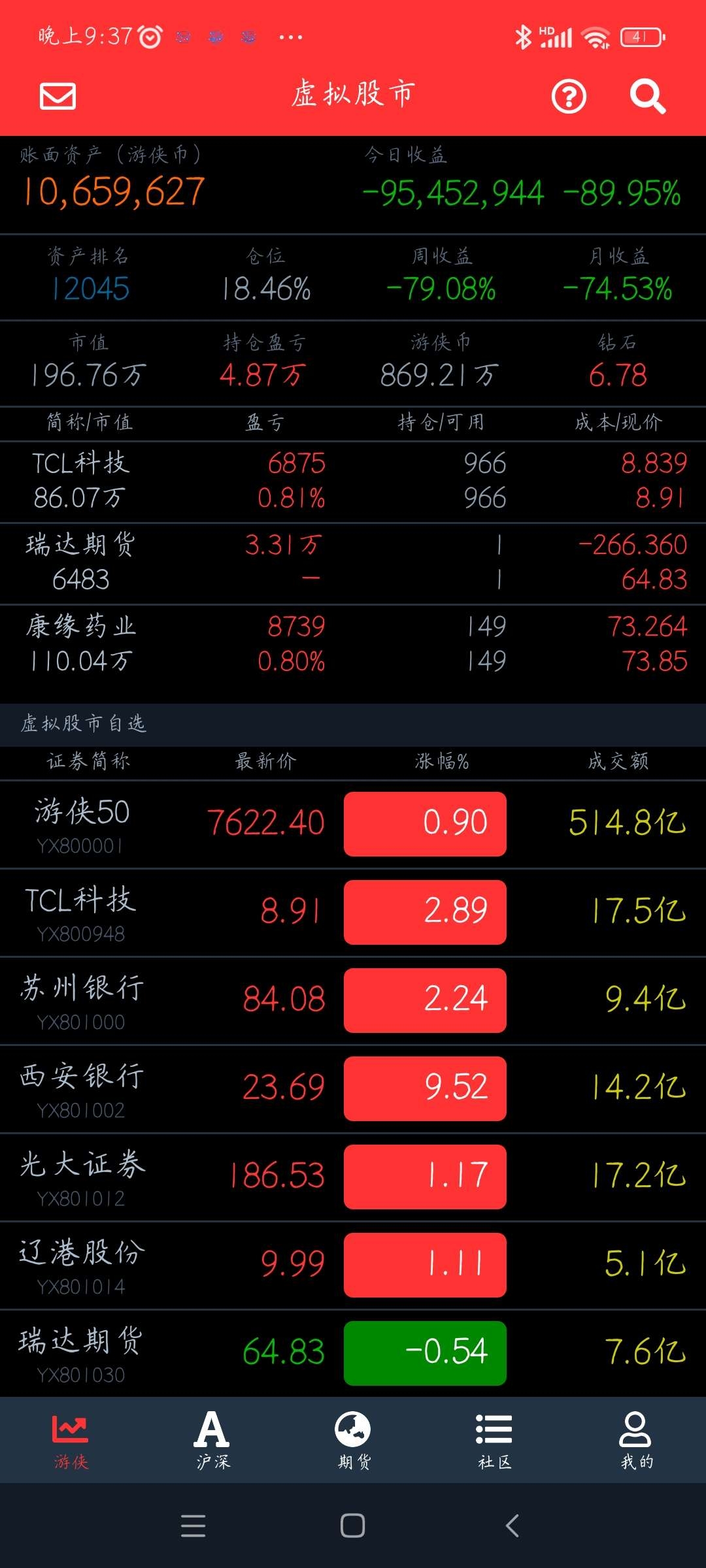This screenshot has width=706, height=1568.
Task: Go to the 我的 tab
Action: coord(635,1440)
